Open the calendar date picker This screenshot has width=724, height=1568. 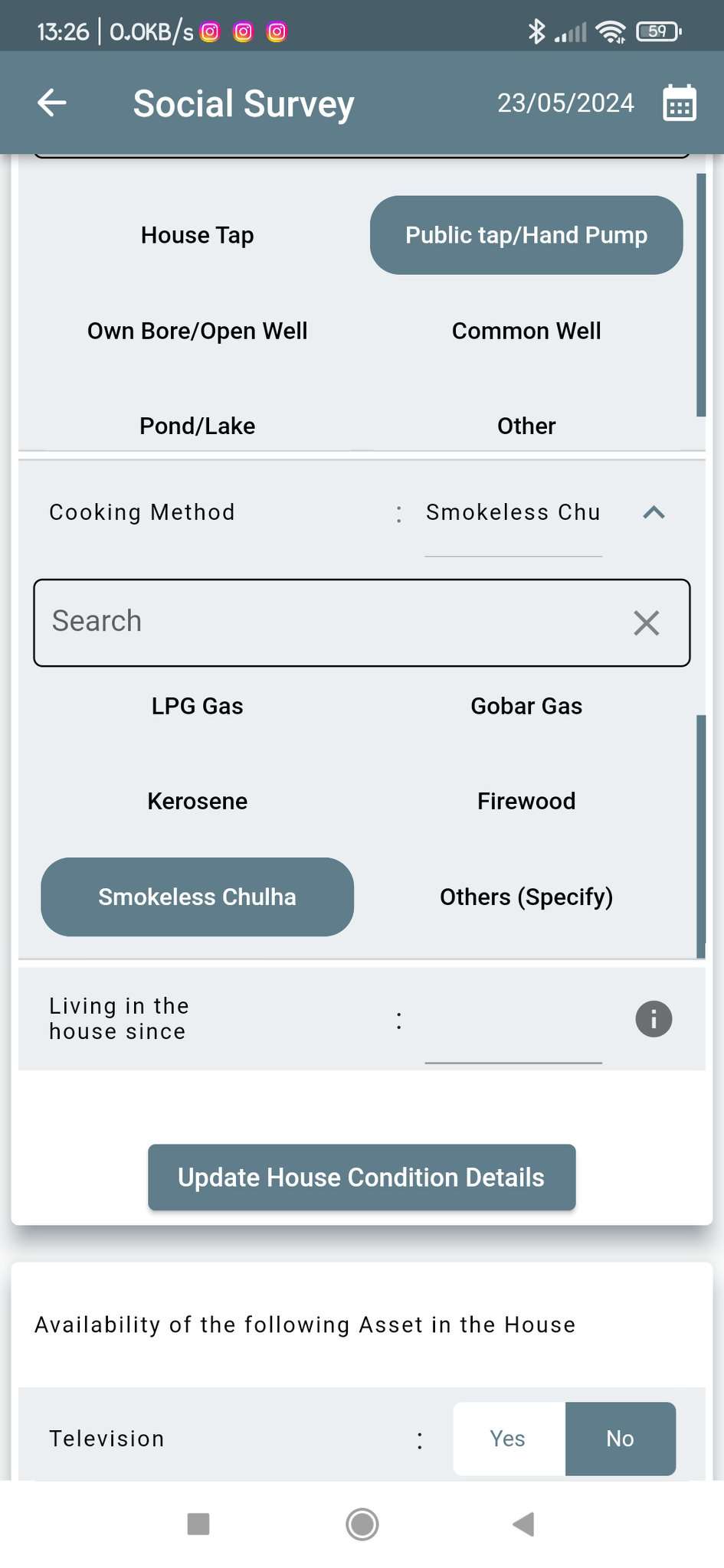[679, 103]
